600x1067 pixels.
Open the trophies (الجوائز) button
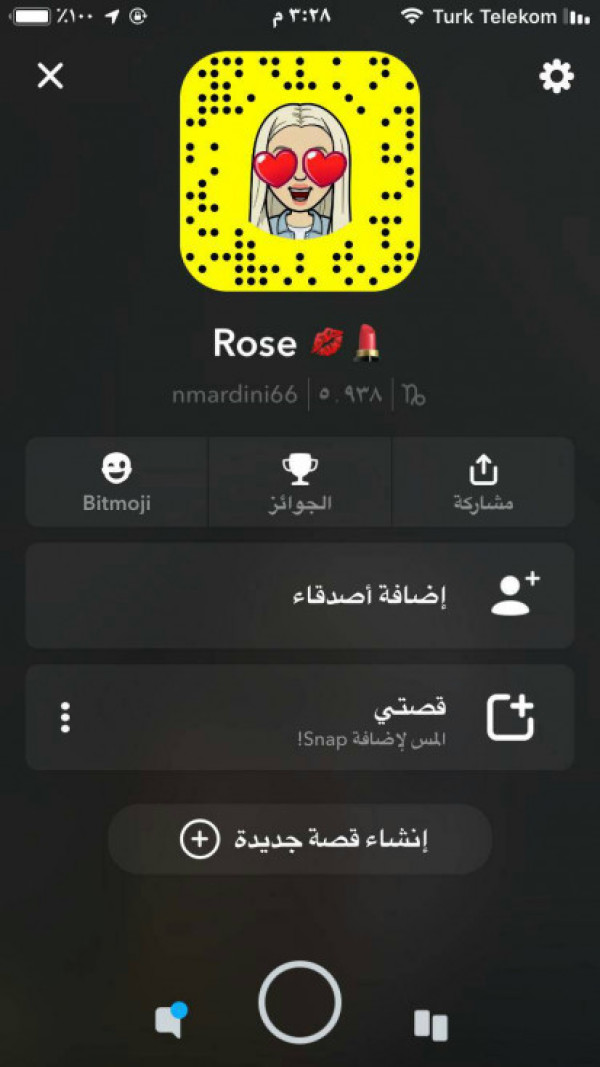tap(300, 482)
